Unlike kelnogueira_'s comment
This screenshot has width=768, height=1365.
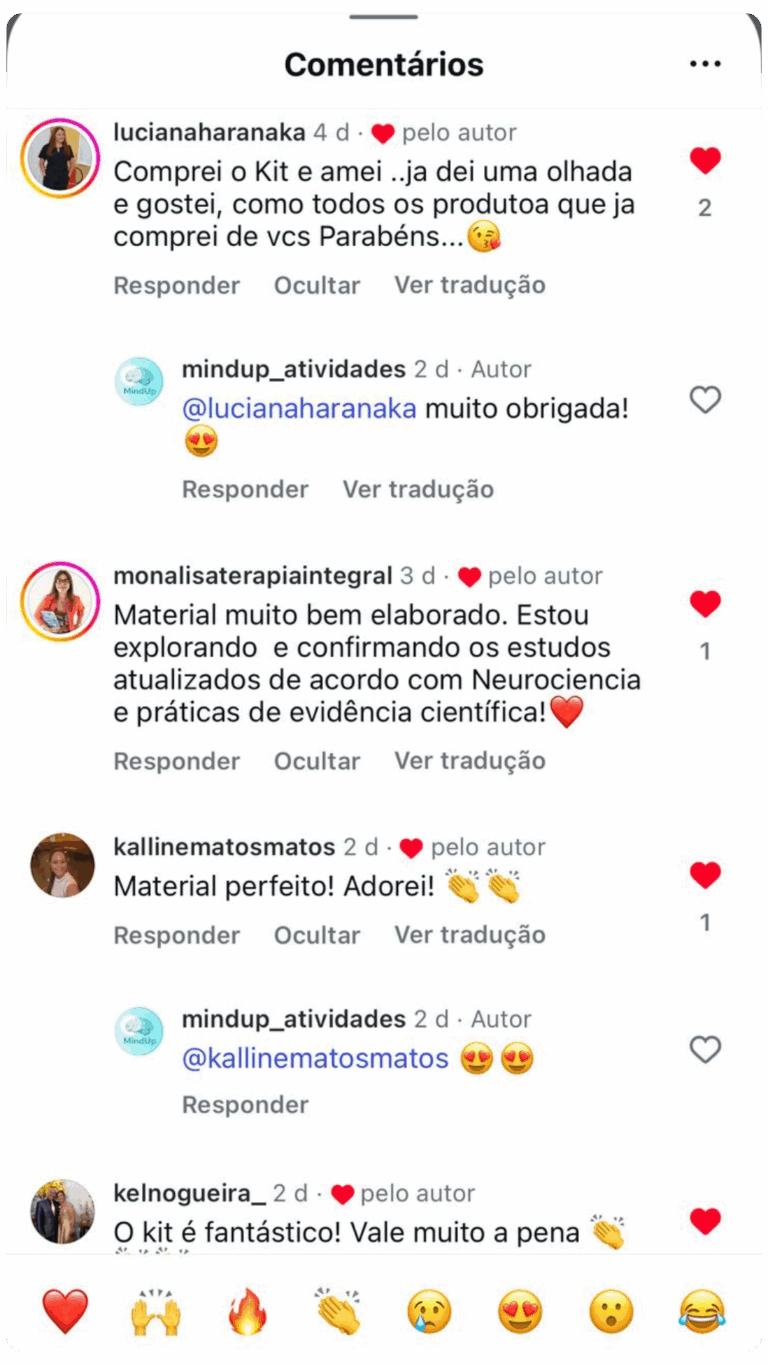(705, 1221)
